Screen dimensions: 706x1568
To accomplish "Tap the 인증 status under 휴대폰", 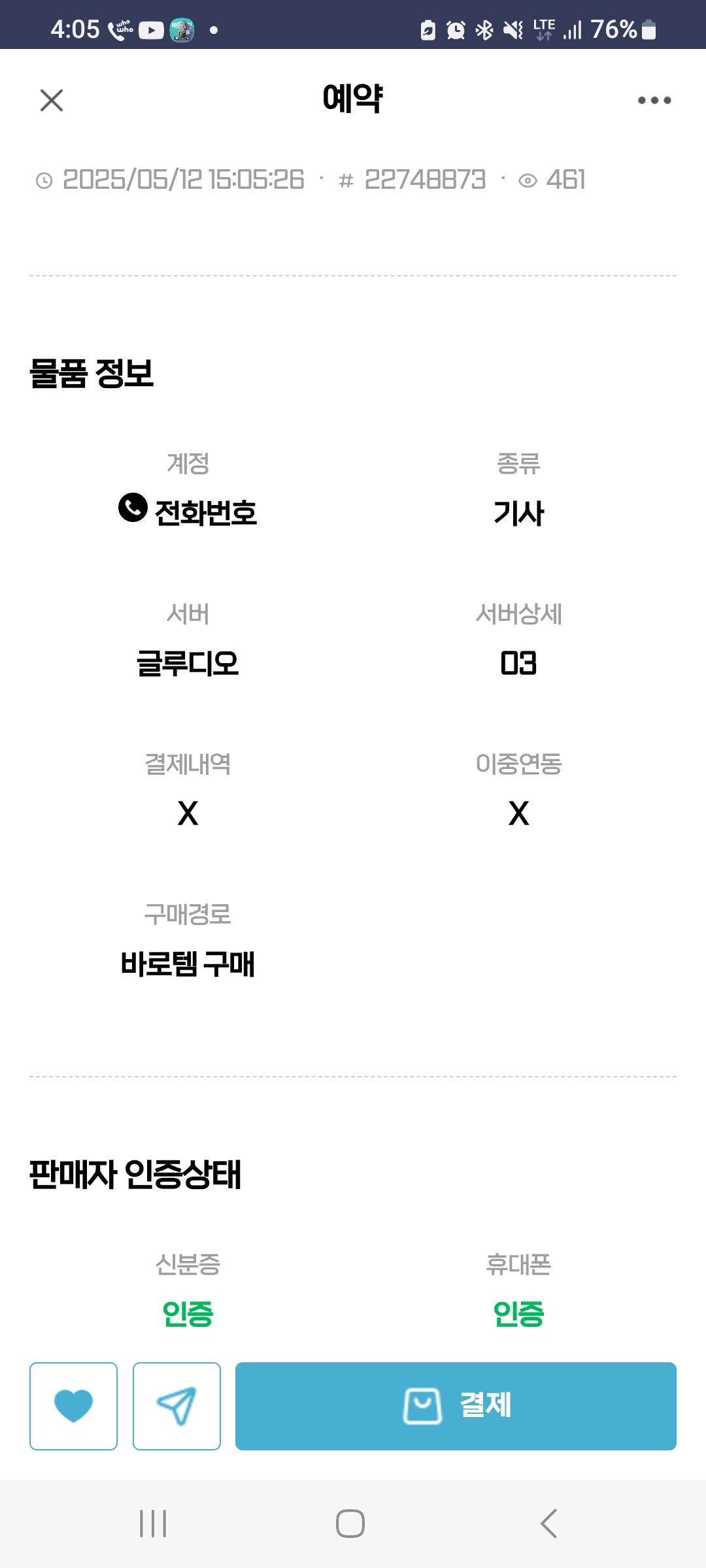I will [x=519, y=1313].
